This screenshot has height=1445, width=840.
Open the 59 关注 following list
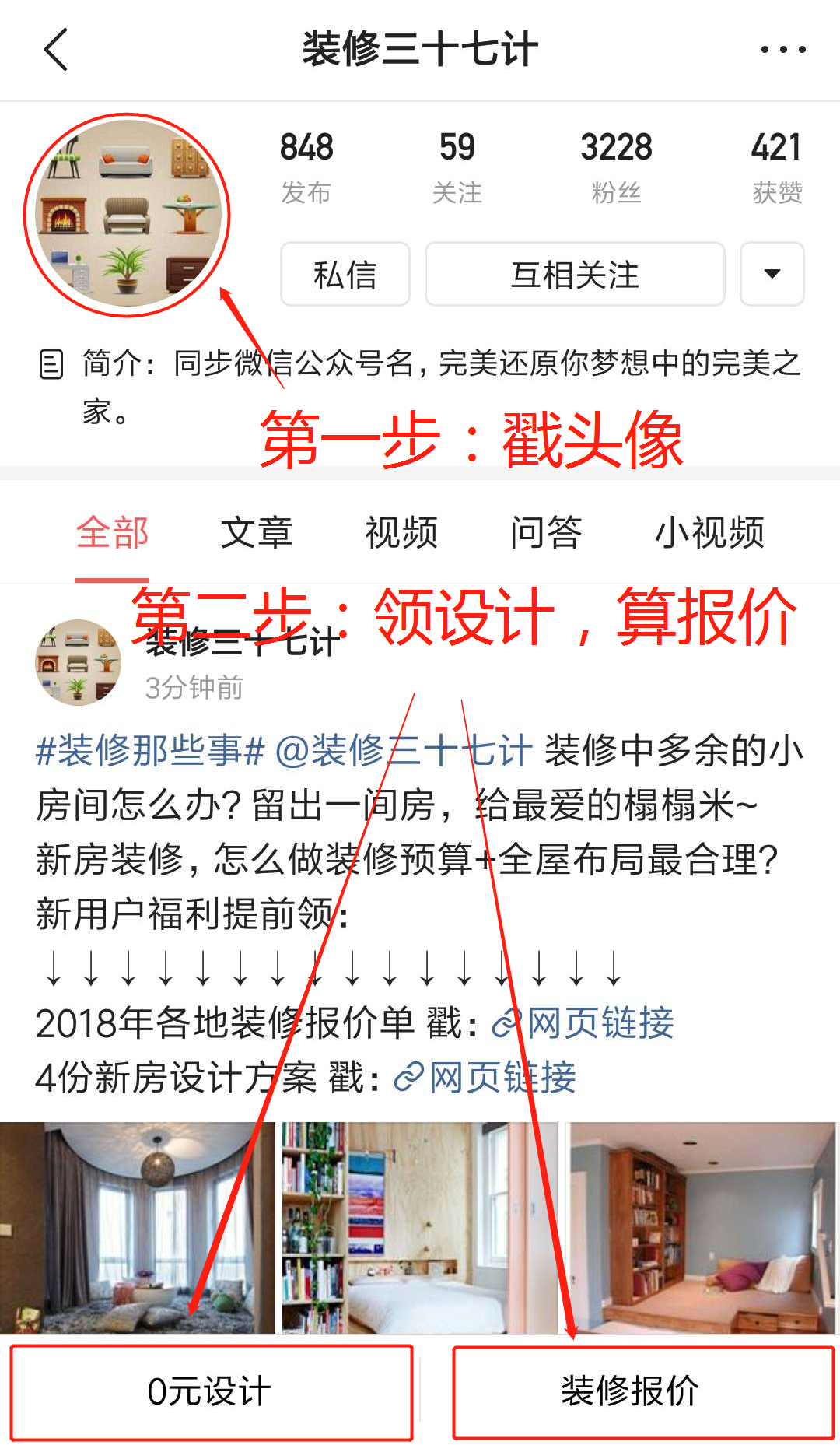pos(457,163)
